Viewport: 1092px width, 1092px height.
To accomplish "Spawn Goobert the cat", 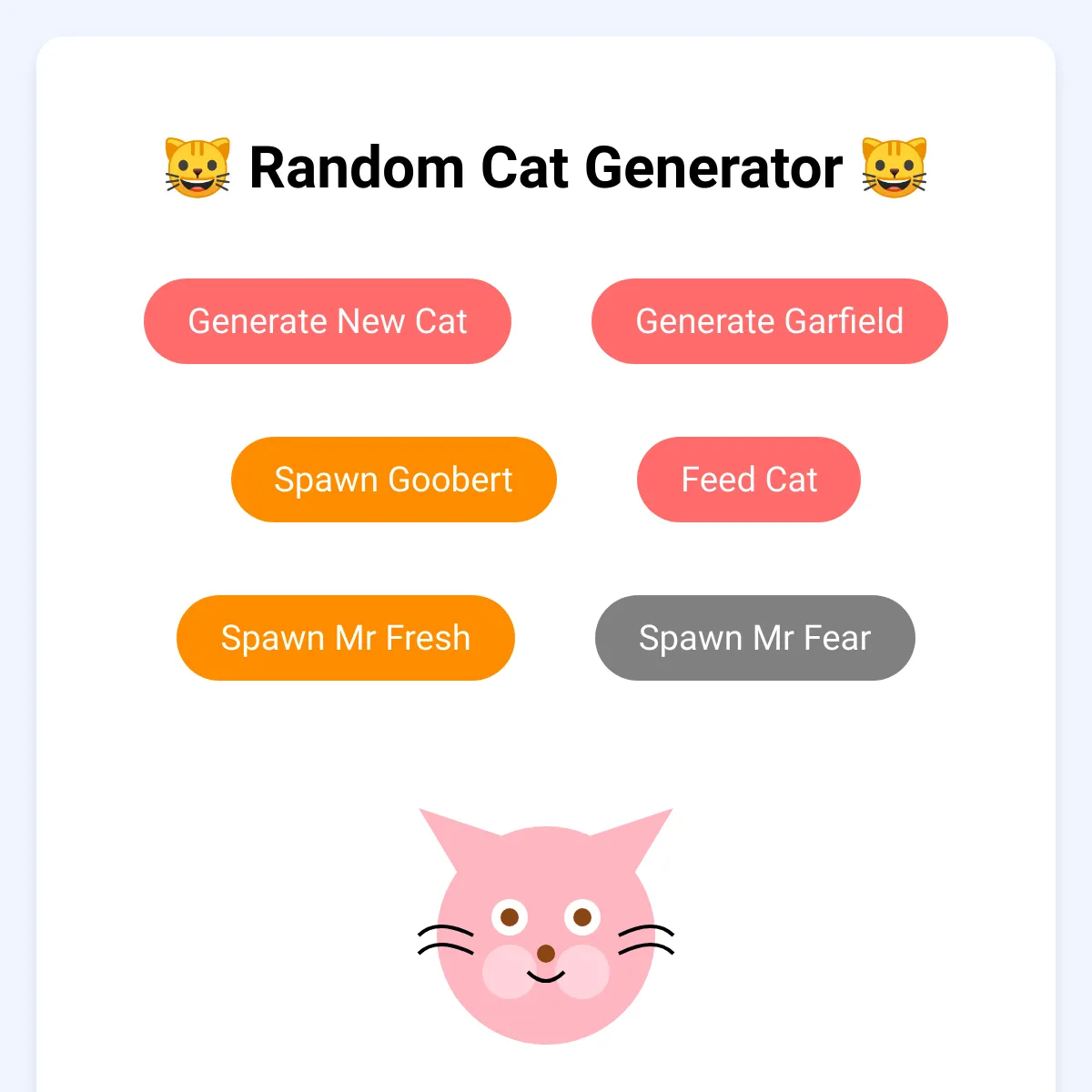I will point(393,480).
